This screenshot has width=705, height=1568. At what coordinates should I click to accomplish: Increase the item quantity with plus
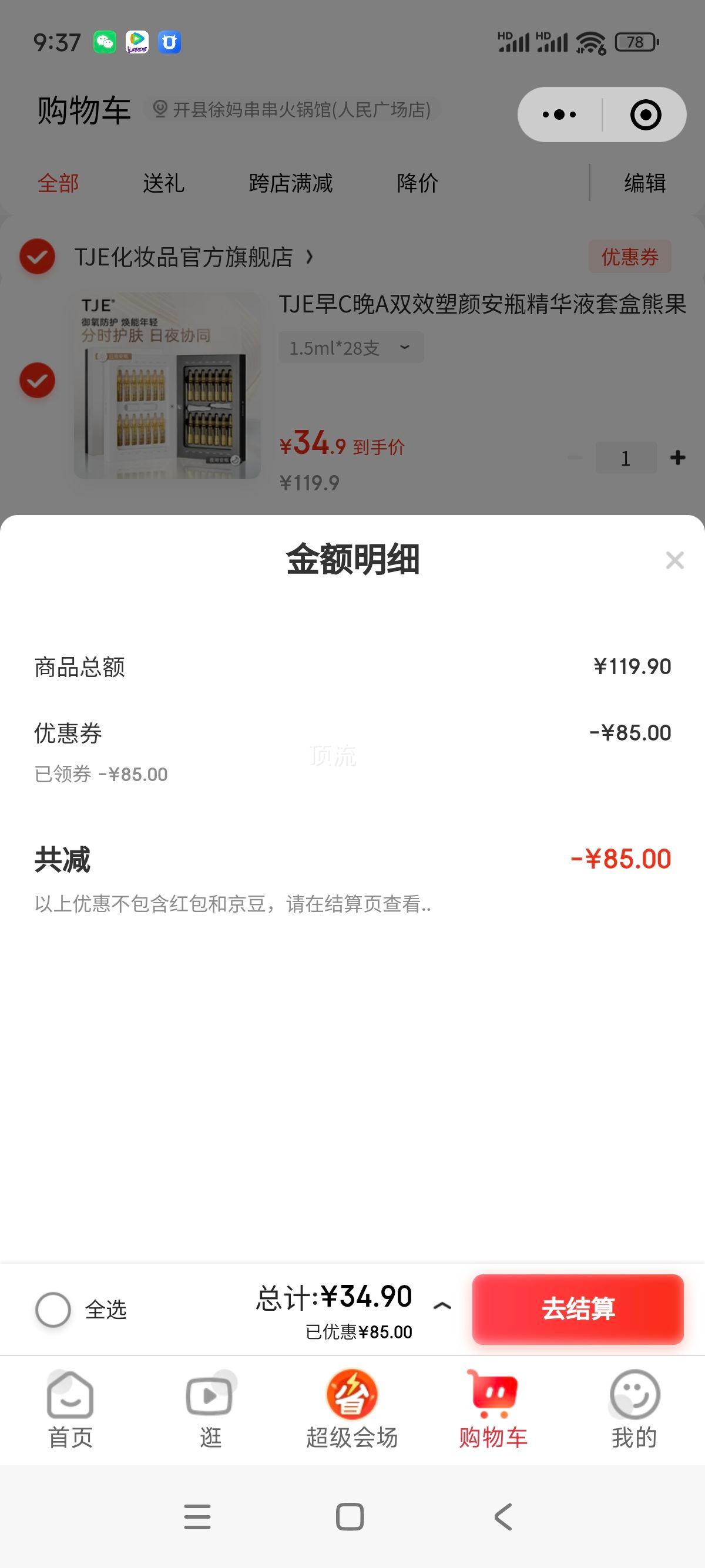click(x=677, y=457)
